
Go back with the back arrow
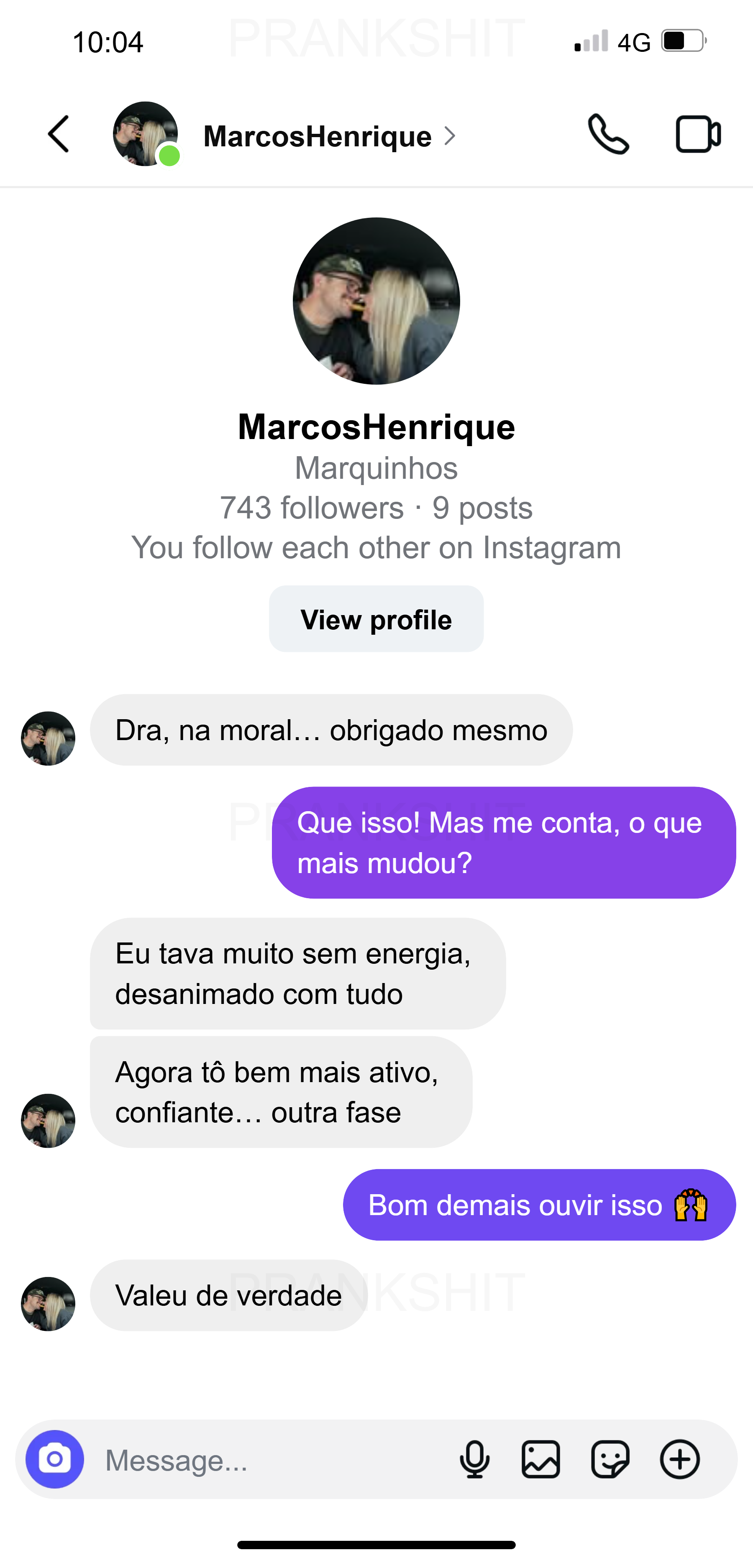[58, 135]
